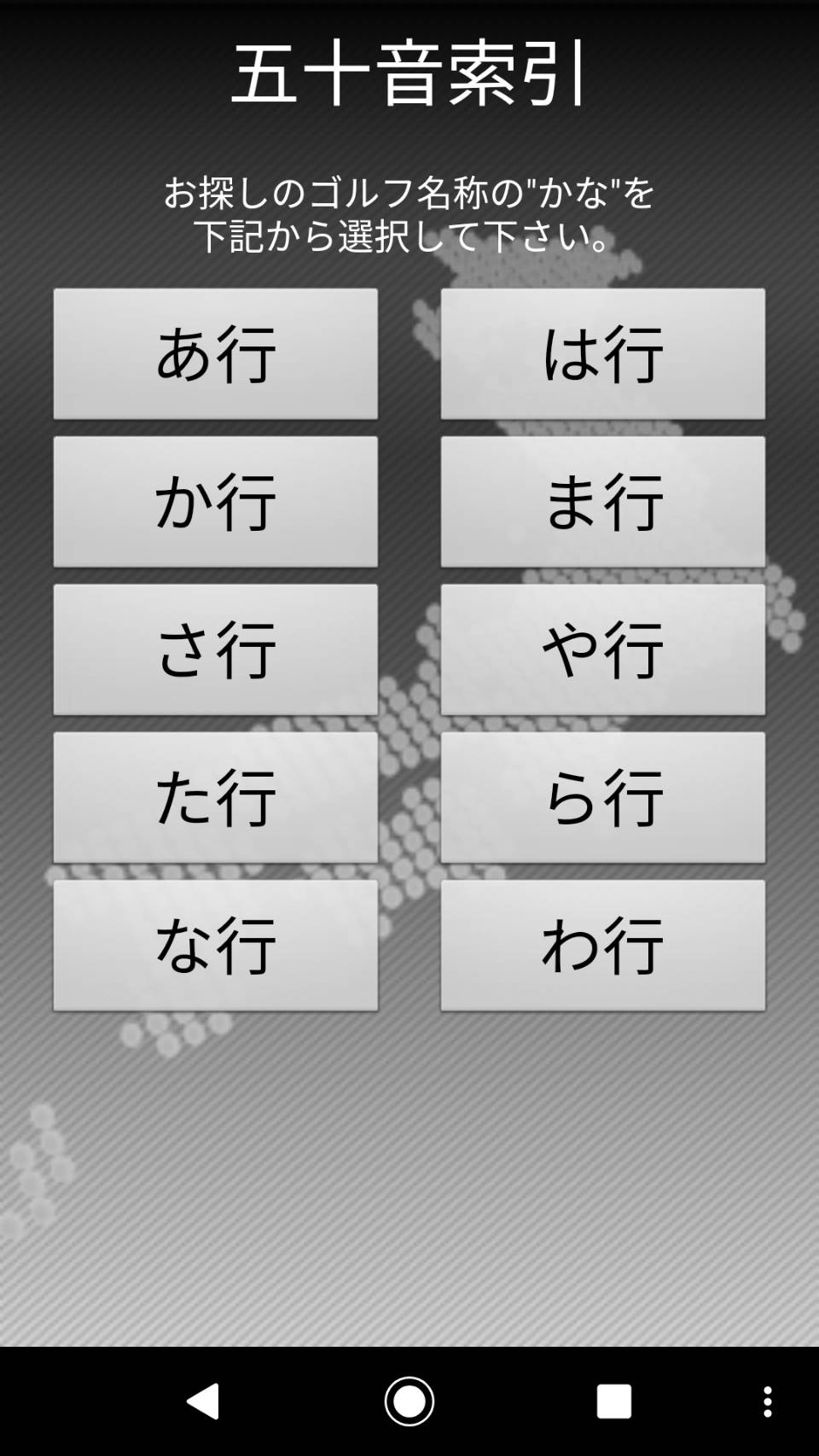Go back using the system back arrow
Screen dimensions: 819x1456
point(204,1401)
